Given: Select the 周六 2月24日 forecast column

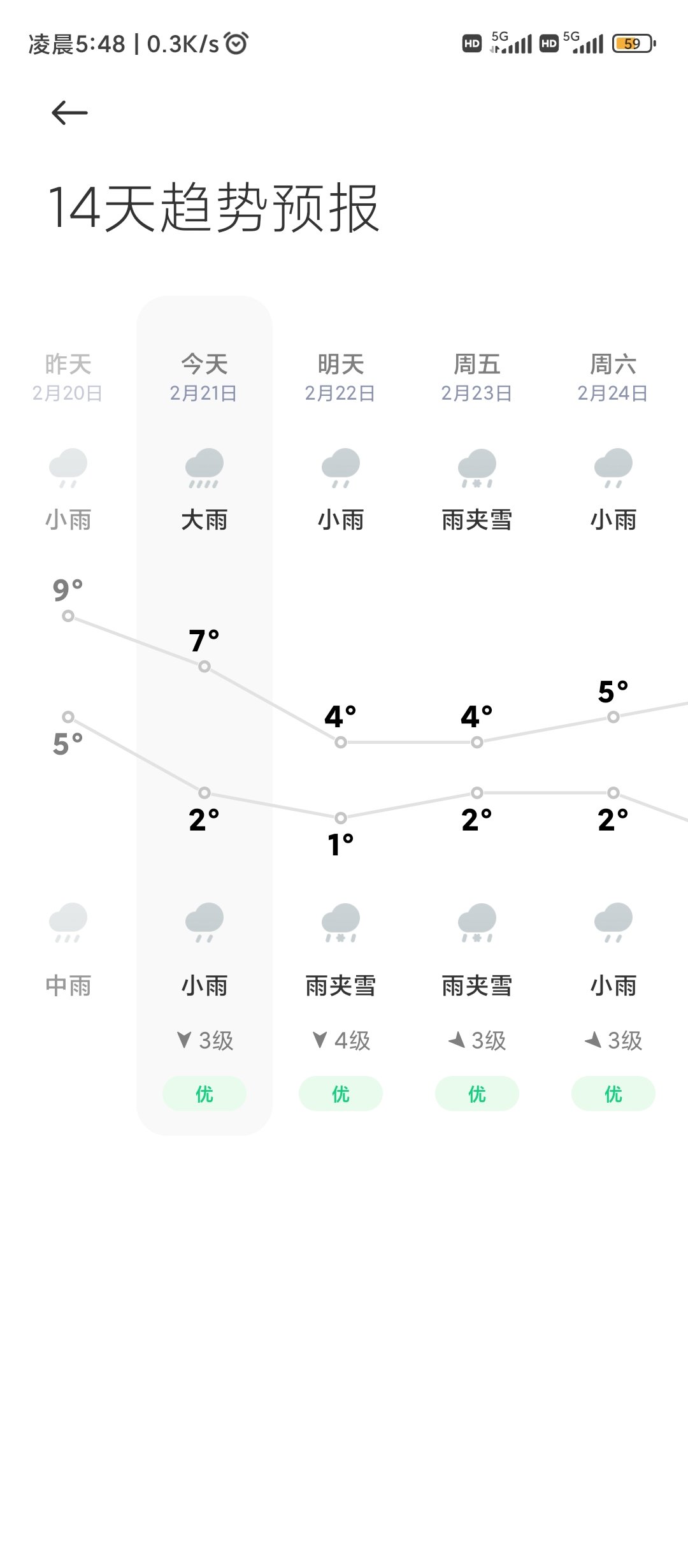Looking at the screenshot, I should pos(613,378).
